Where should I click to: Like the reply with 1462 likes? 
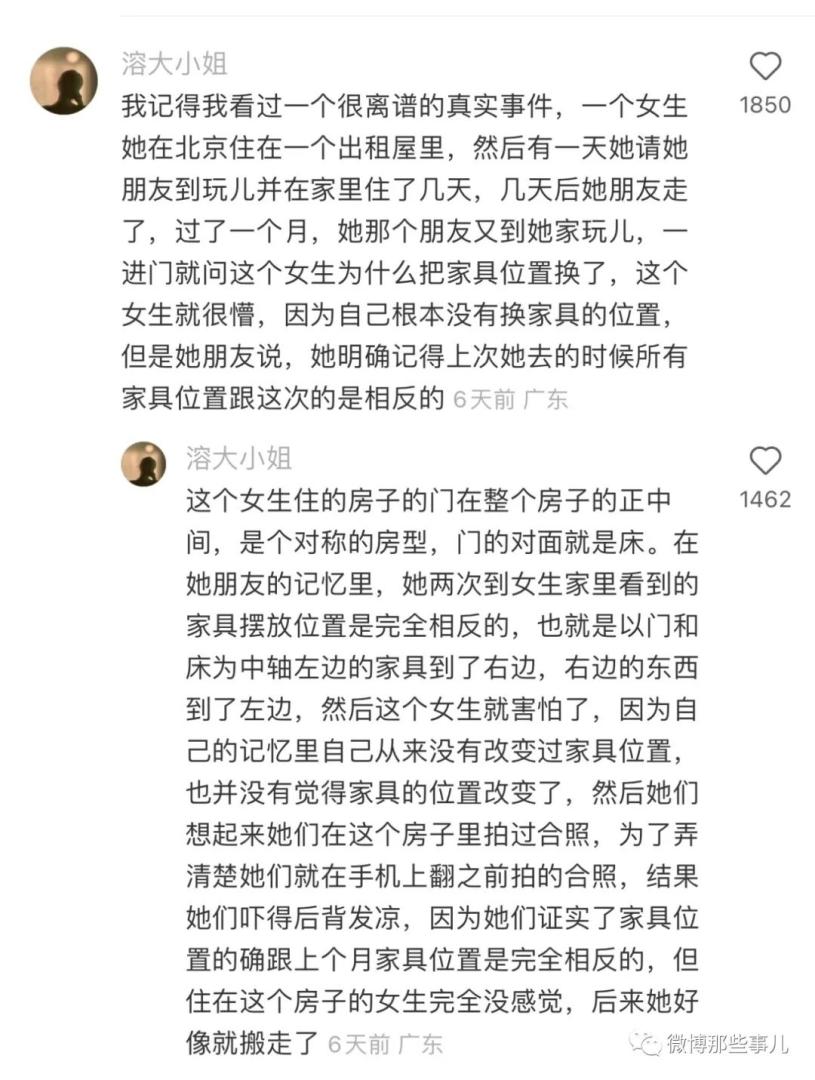coord(765,461)
